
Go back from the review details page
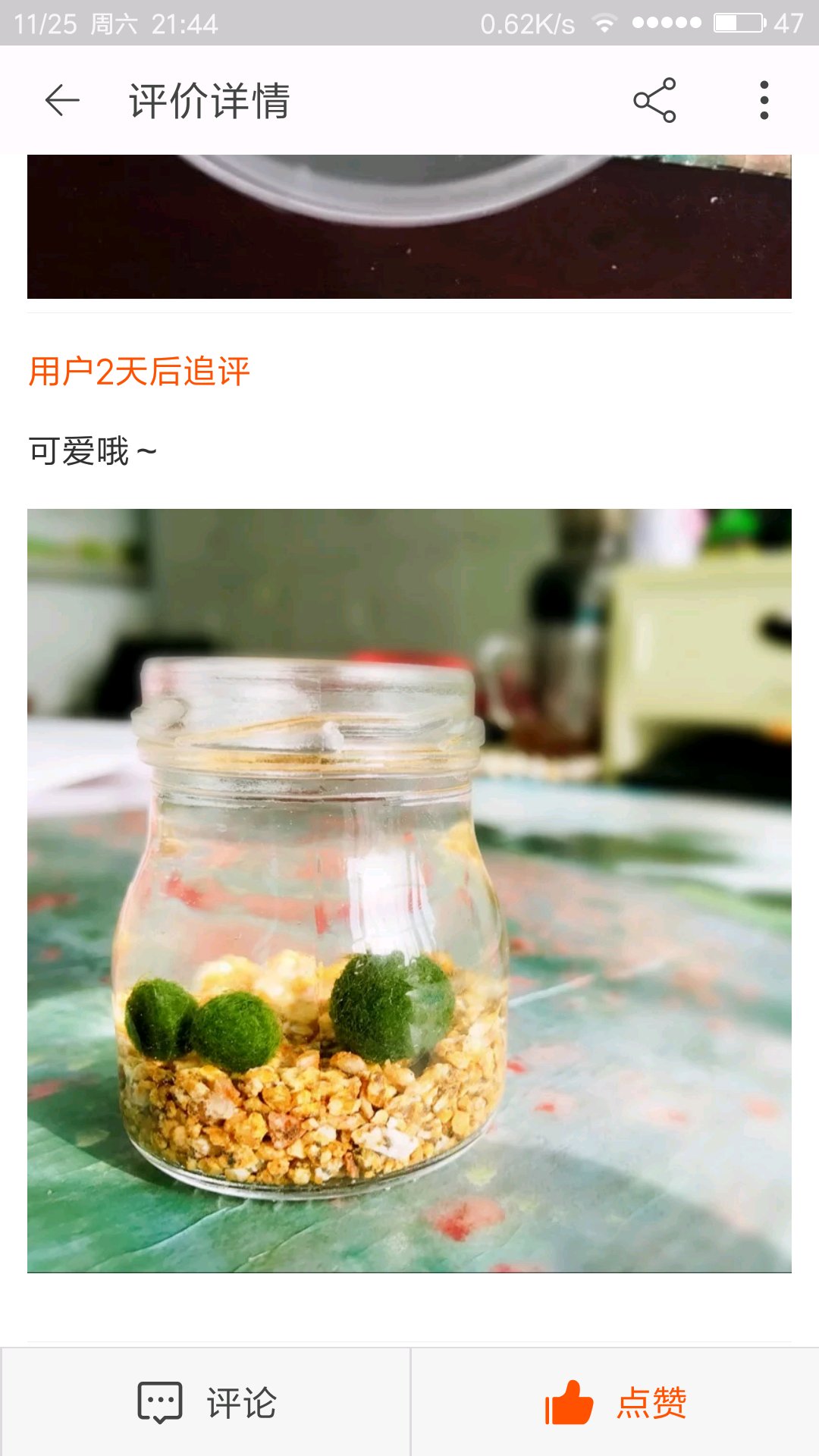[62, 100]
